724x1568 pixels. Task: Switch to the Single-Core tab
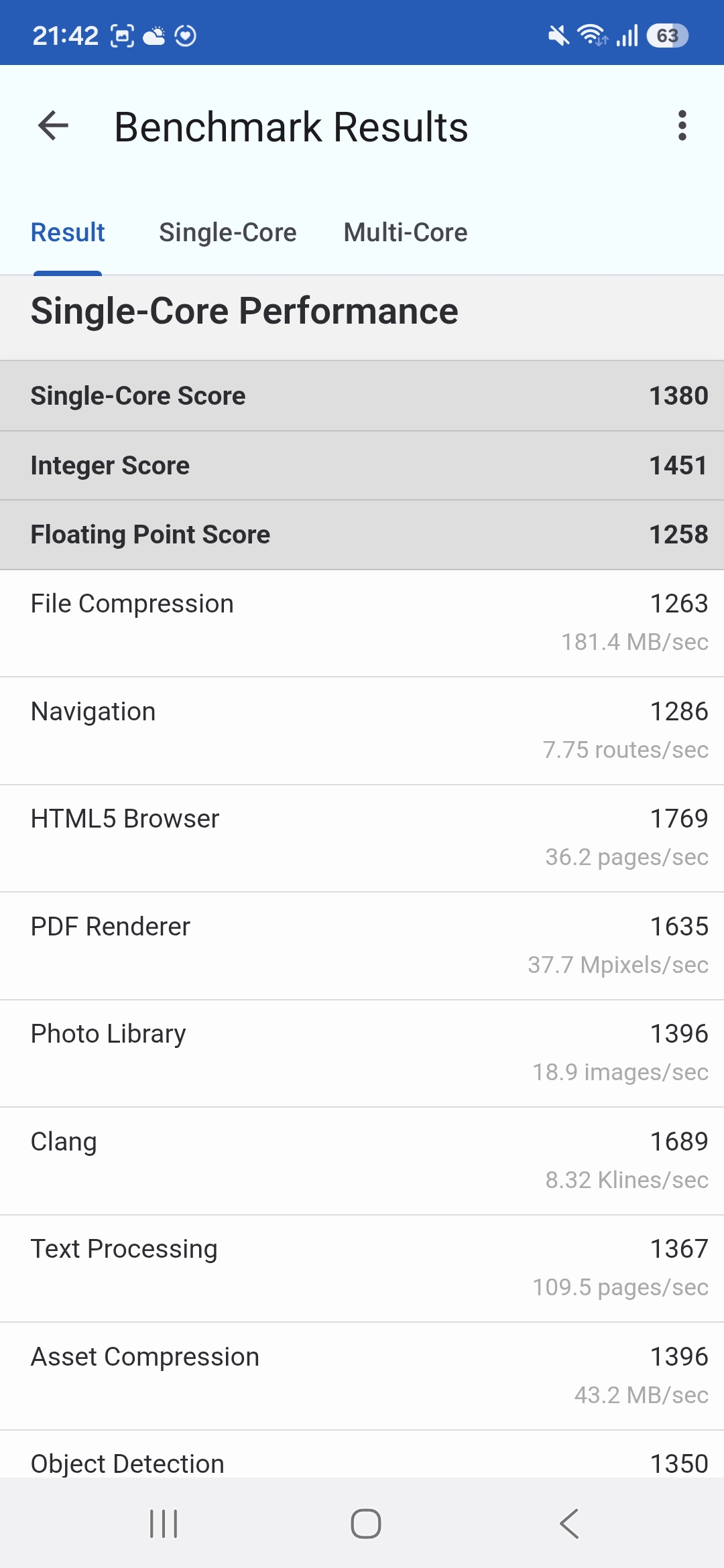(227, 233)
